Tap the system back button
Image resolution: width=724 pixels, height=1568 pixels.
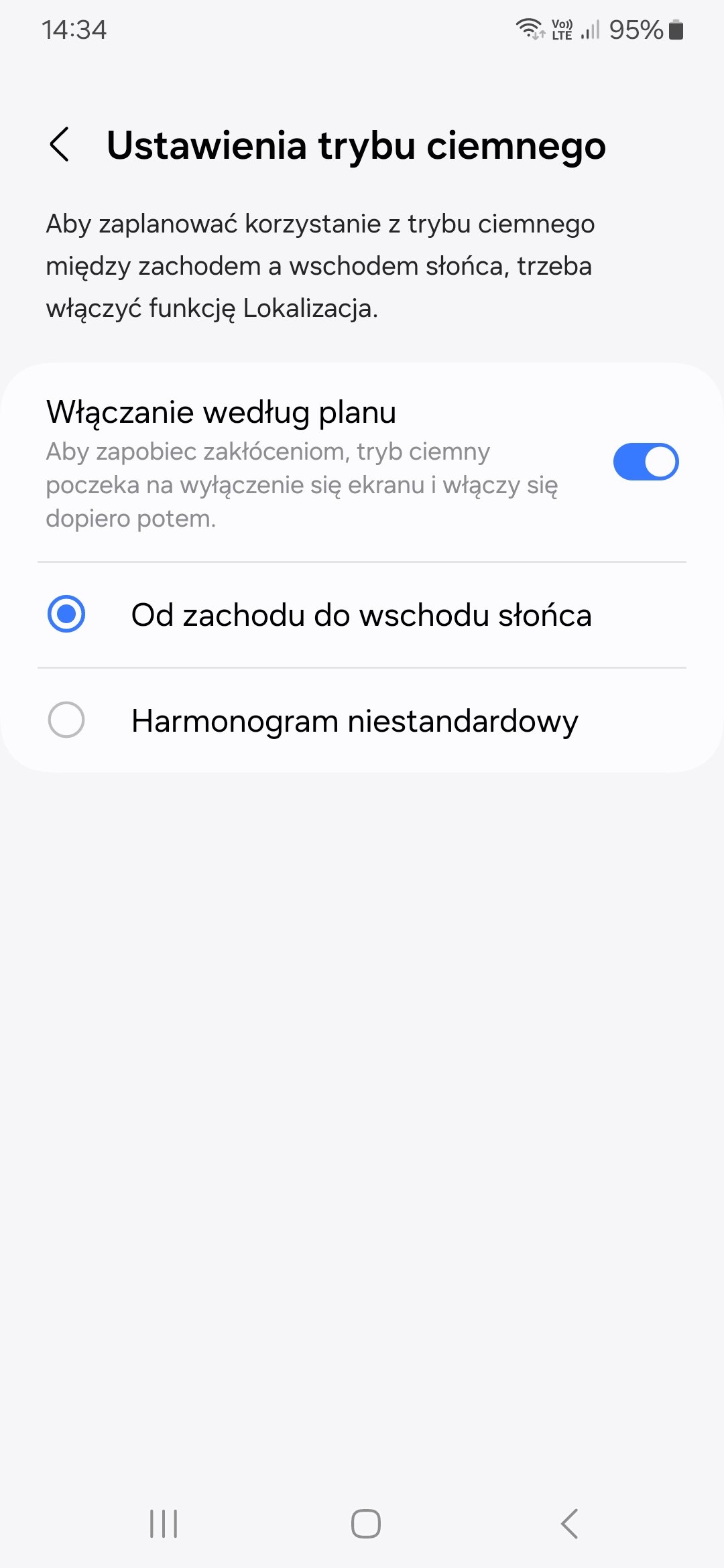tap(569, 1524)
